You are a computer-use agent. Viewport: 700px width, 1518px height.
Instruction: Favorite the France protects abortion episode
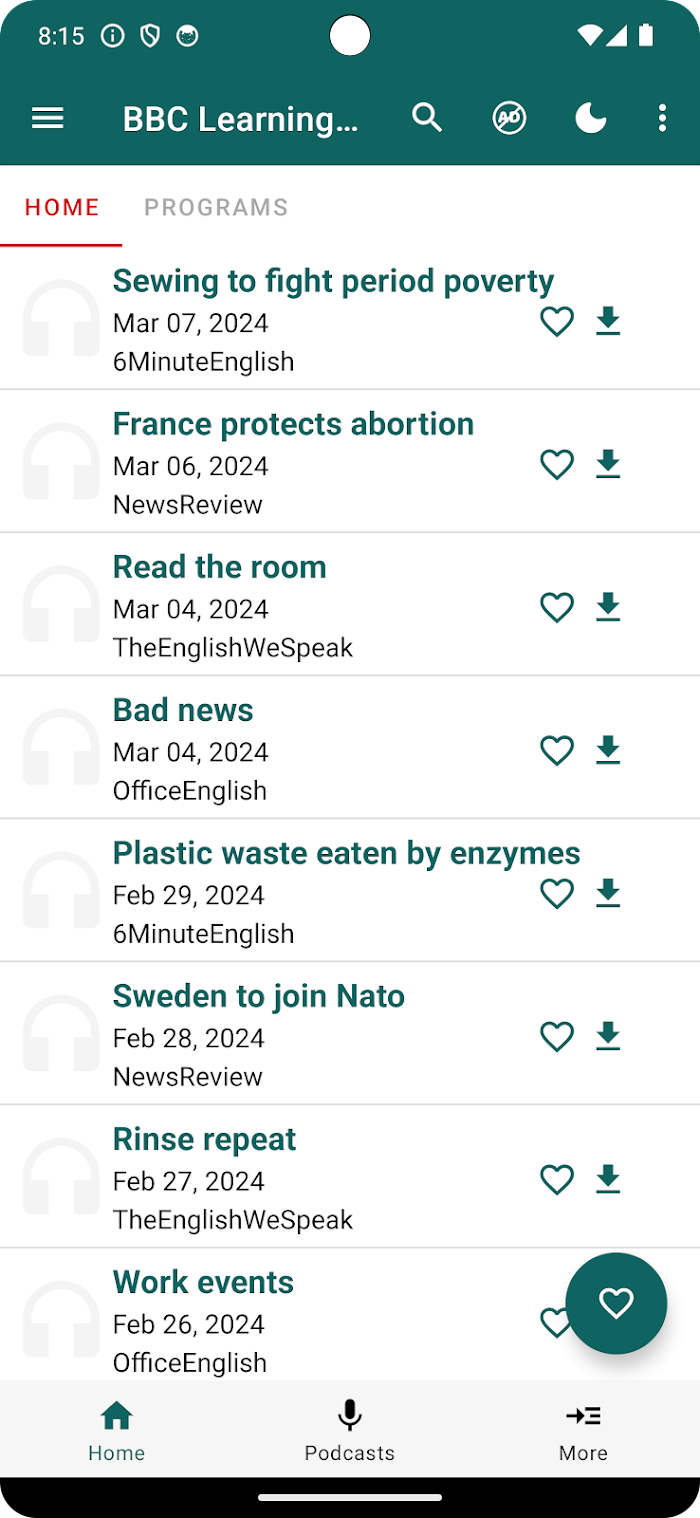click(x=557, y=465)
